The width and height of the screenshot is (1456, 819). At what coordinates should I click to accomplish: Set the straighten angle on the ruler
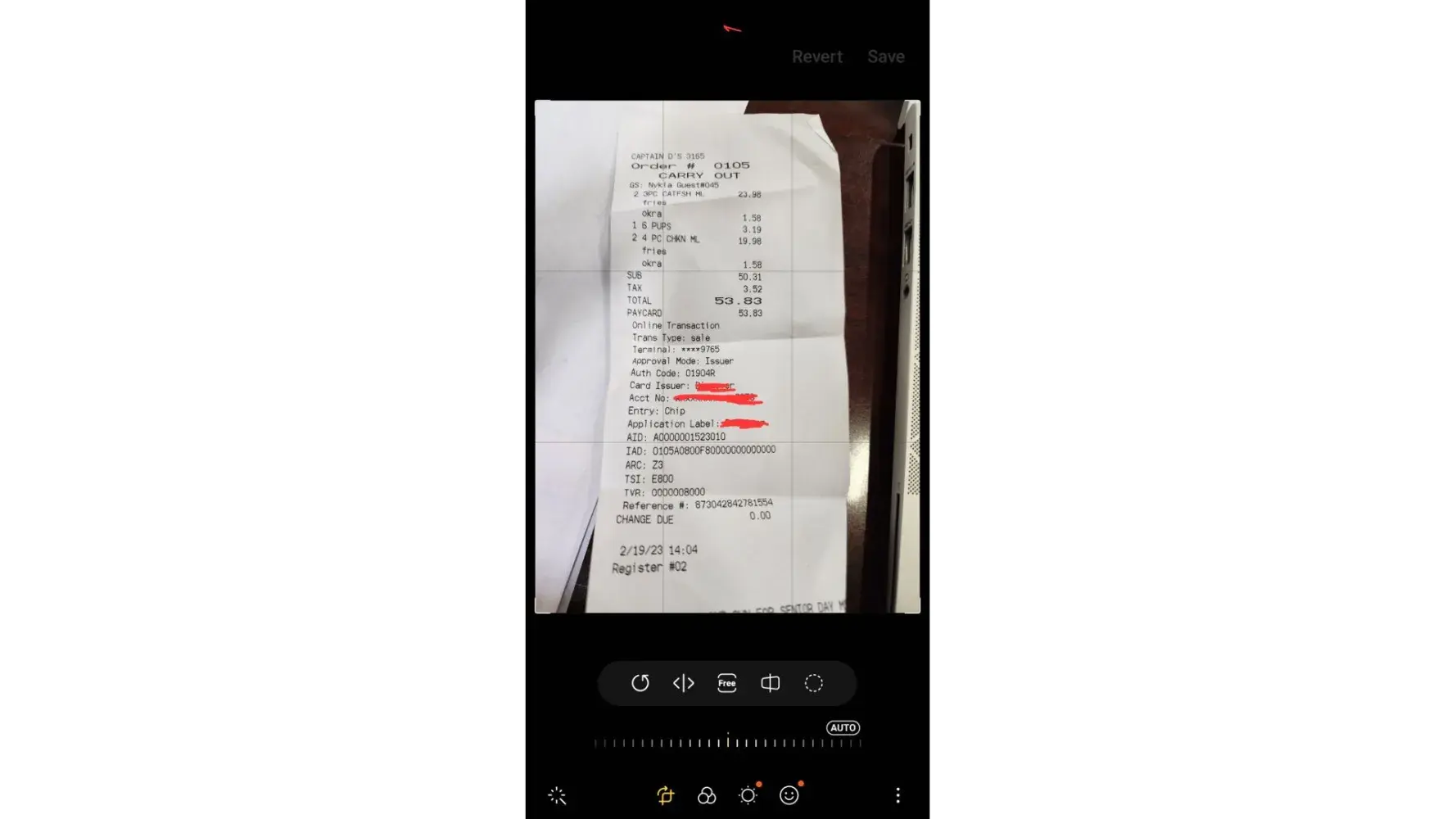pos(727,743)
